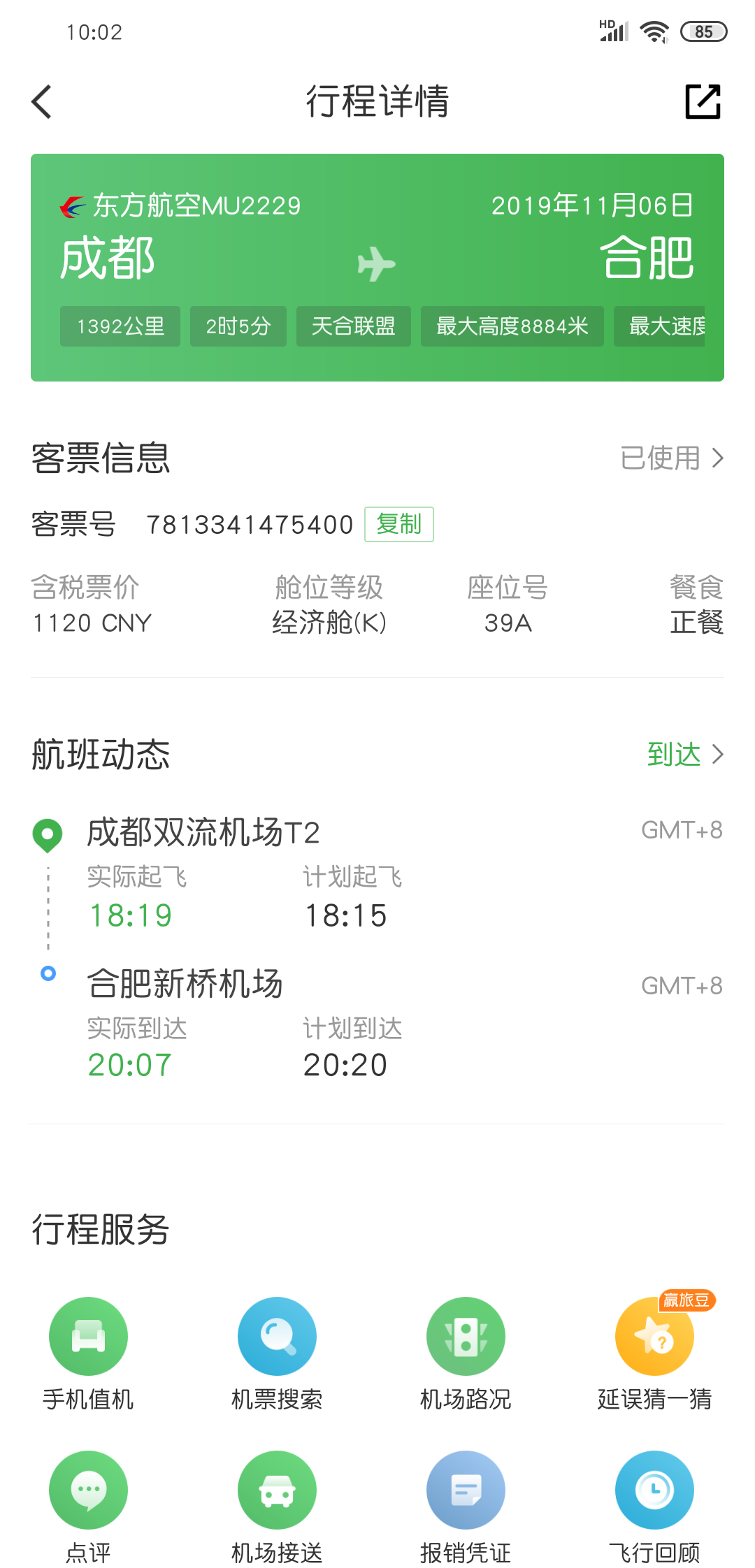Copy the ticket number with 复制
Image resolution: width=755 pixels, height=1568 pixels.
(x=398, y=524)
